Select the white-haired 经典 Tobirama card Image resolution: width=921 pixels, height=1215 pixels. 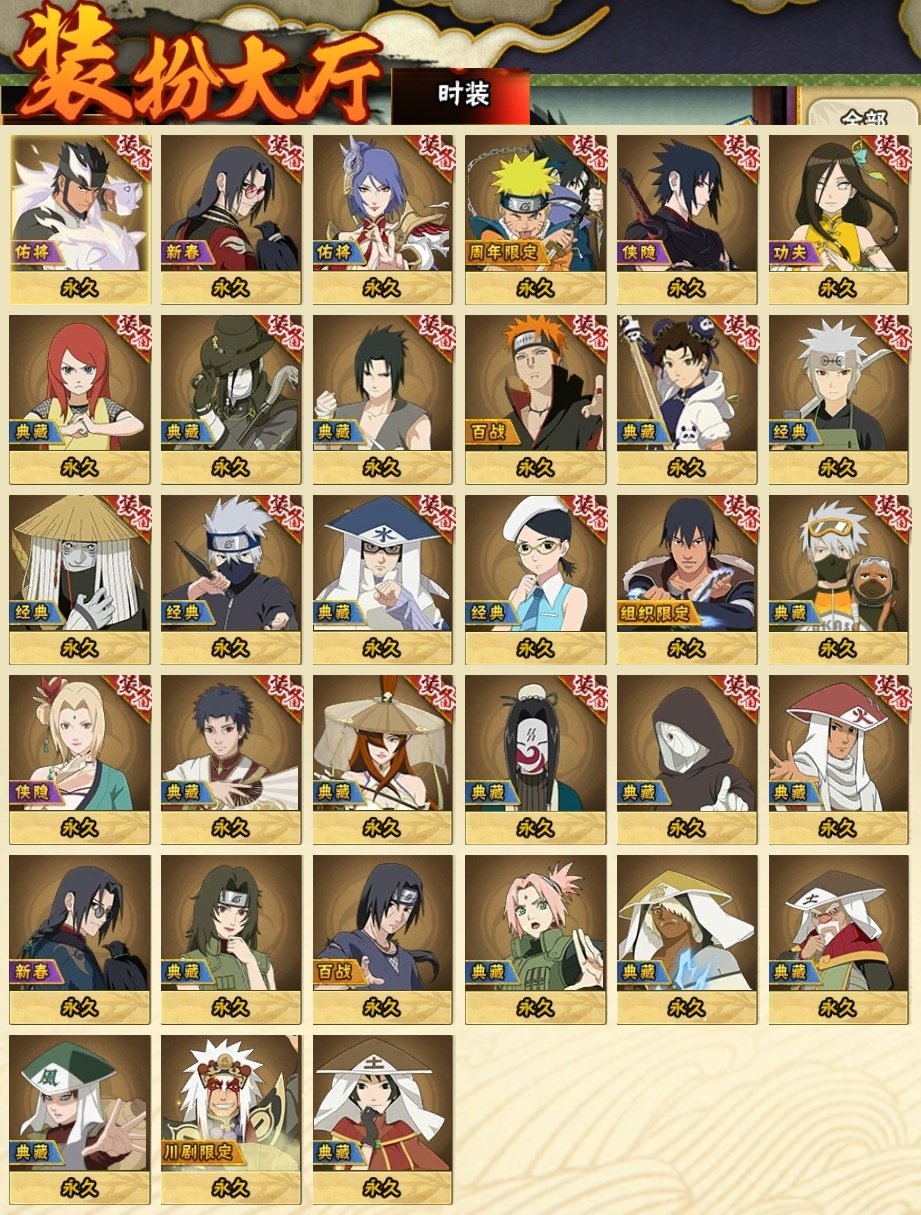838,395
